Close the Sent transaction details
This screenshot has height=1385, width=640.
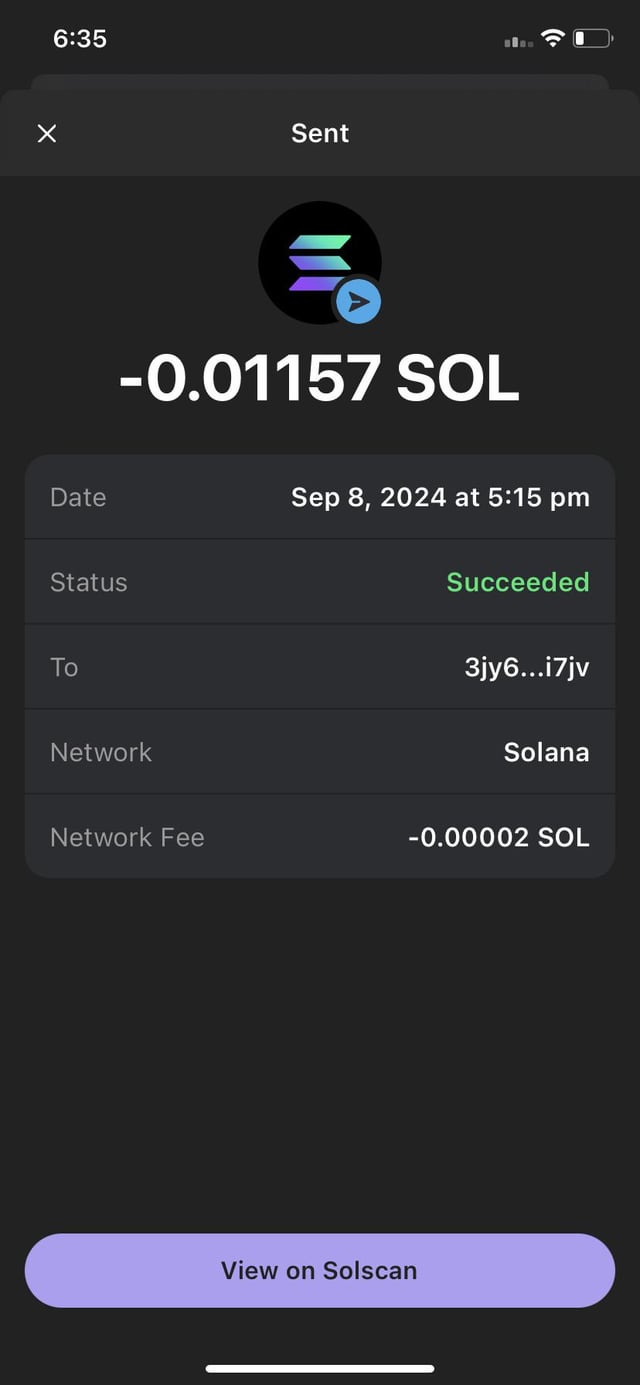(x=47, y=134)
